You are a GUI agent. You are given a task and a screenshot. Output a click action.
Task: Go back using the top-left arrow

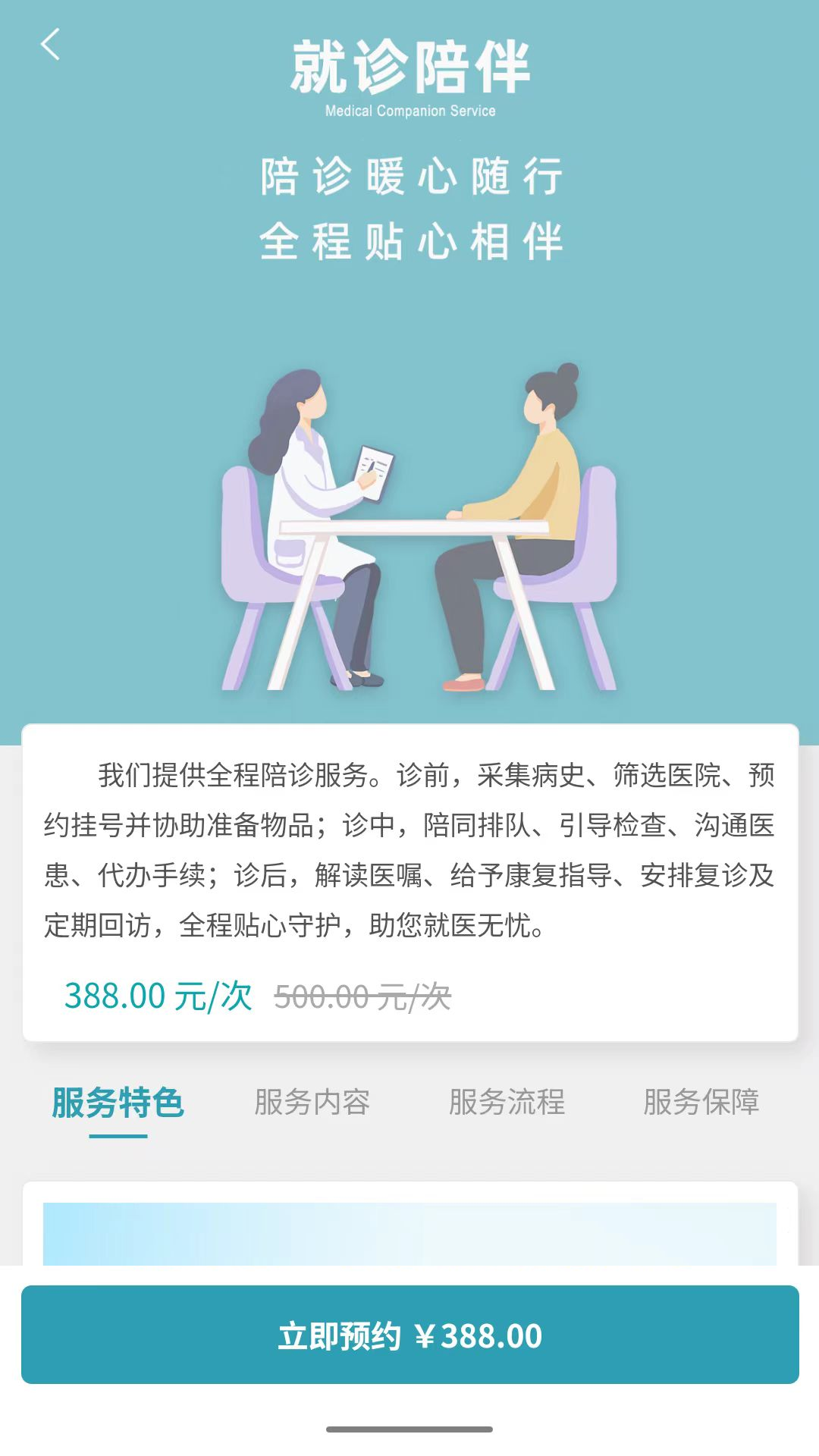pyautogui.click(x=50, y=45)
